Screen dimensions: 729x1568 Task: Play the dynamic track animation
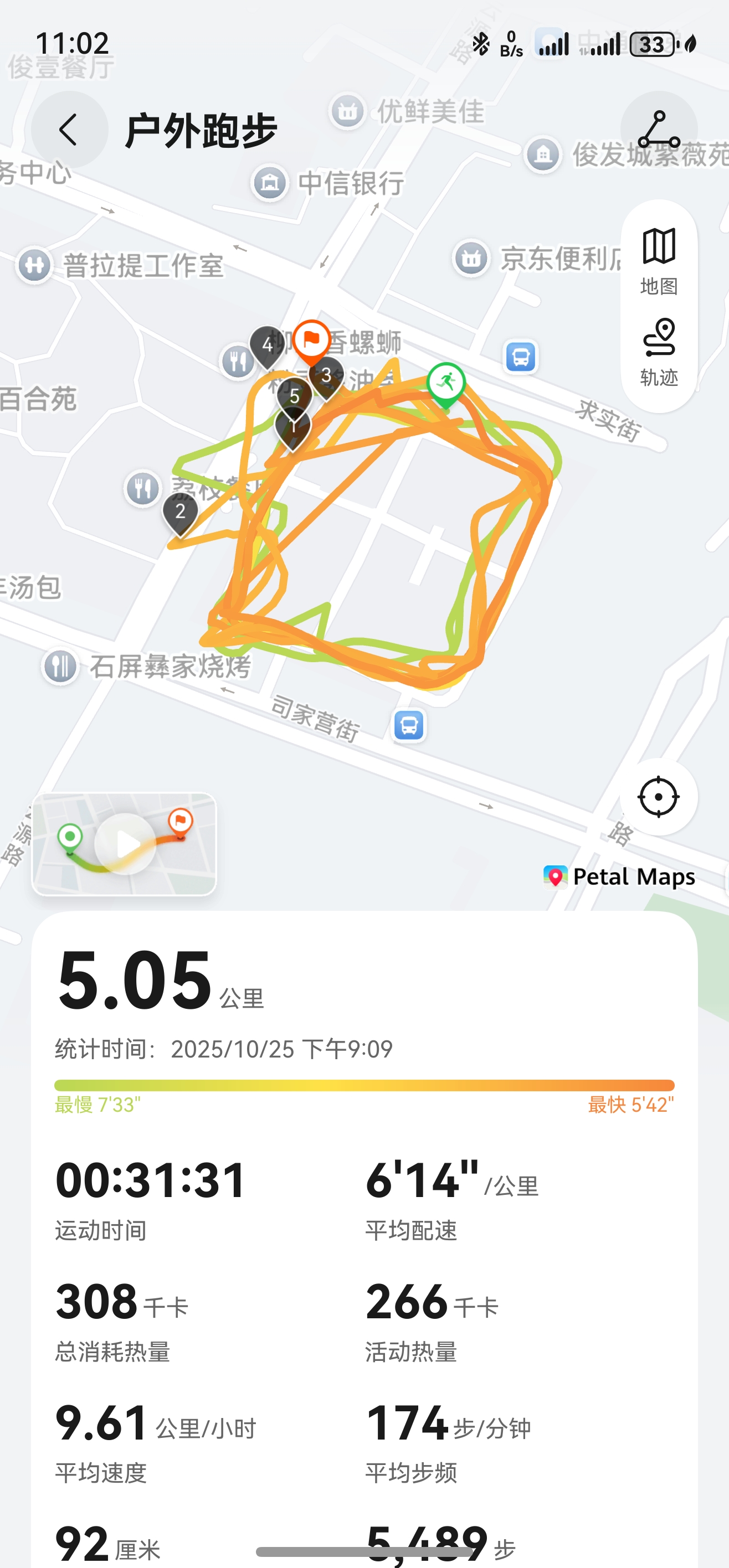tap(125, 844)
